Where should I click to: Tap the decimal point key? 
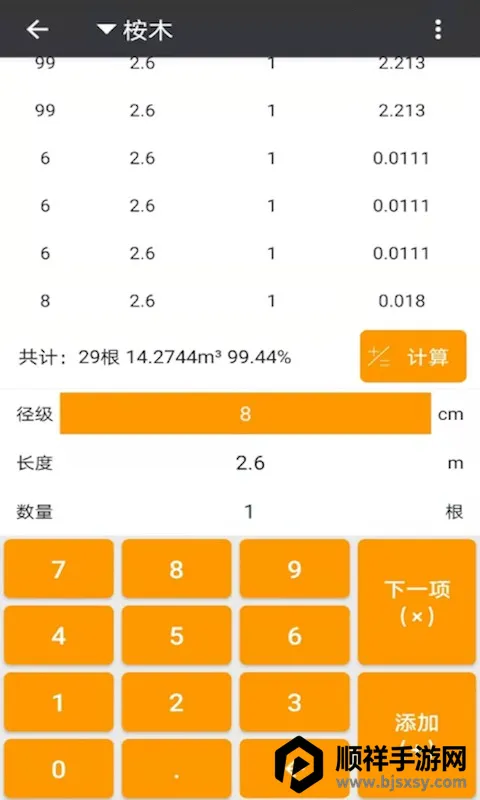[x=176, y=769]
